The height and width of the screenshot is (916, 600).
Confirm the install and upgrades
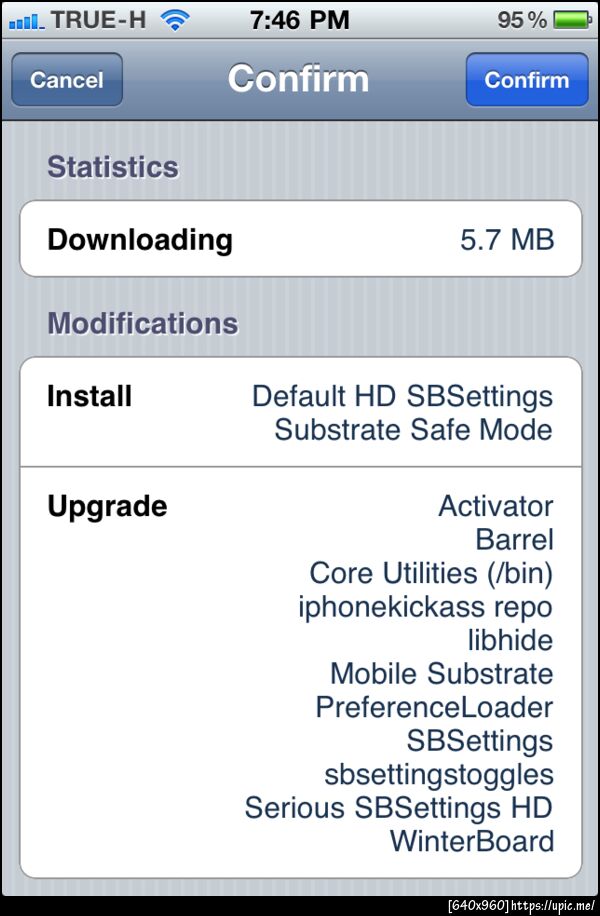coord(526,80)
